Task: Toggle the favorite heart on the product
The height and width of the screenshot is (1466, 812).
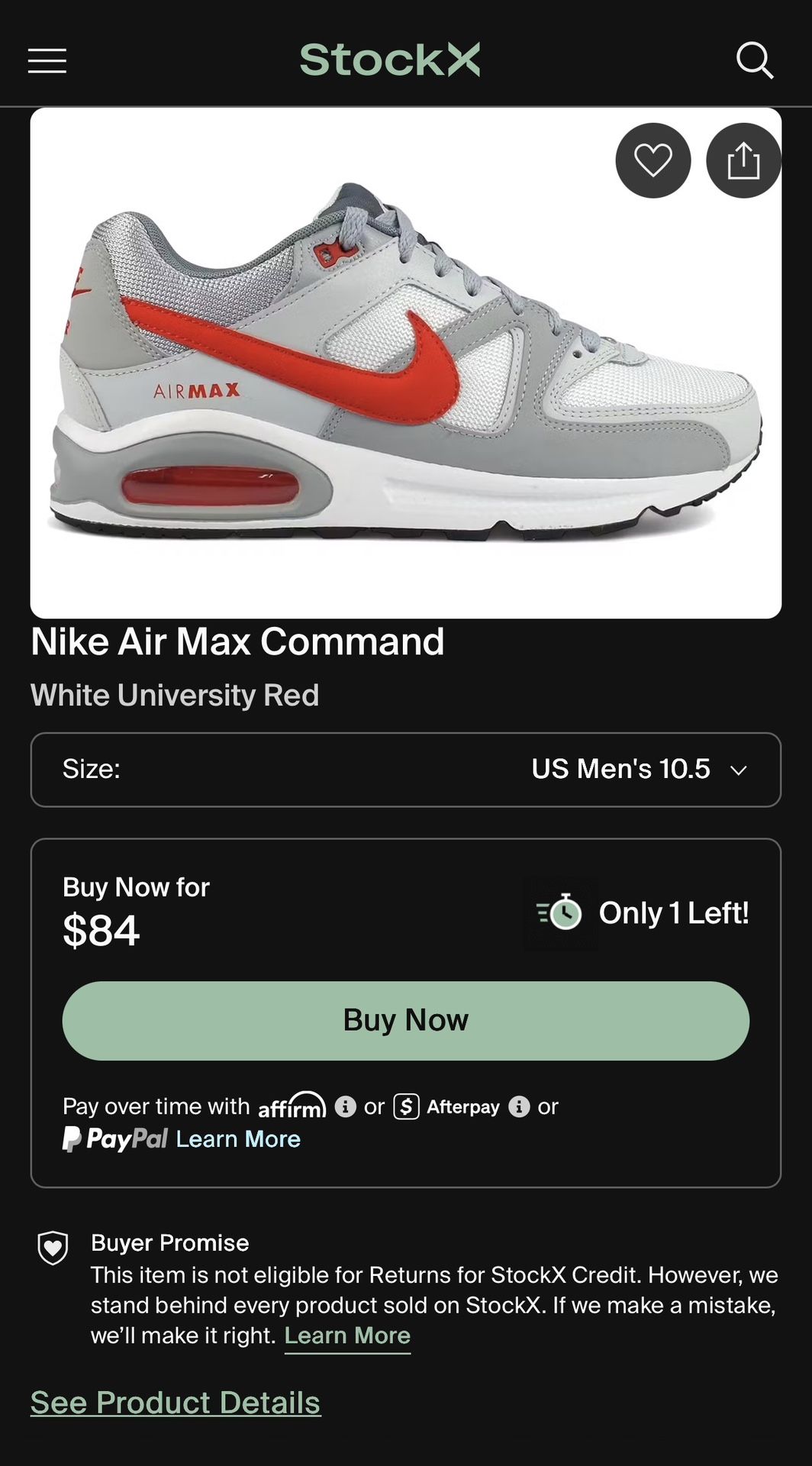Action: coord(652,160)
